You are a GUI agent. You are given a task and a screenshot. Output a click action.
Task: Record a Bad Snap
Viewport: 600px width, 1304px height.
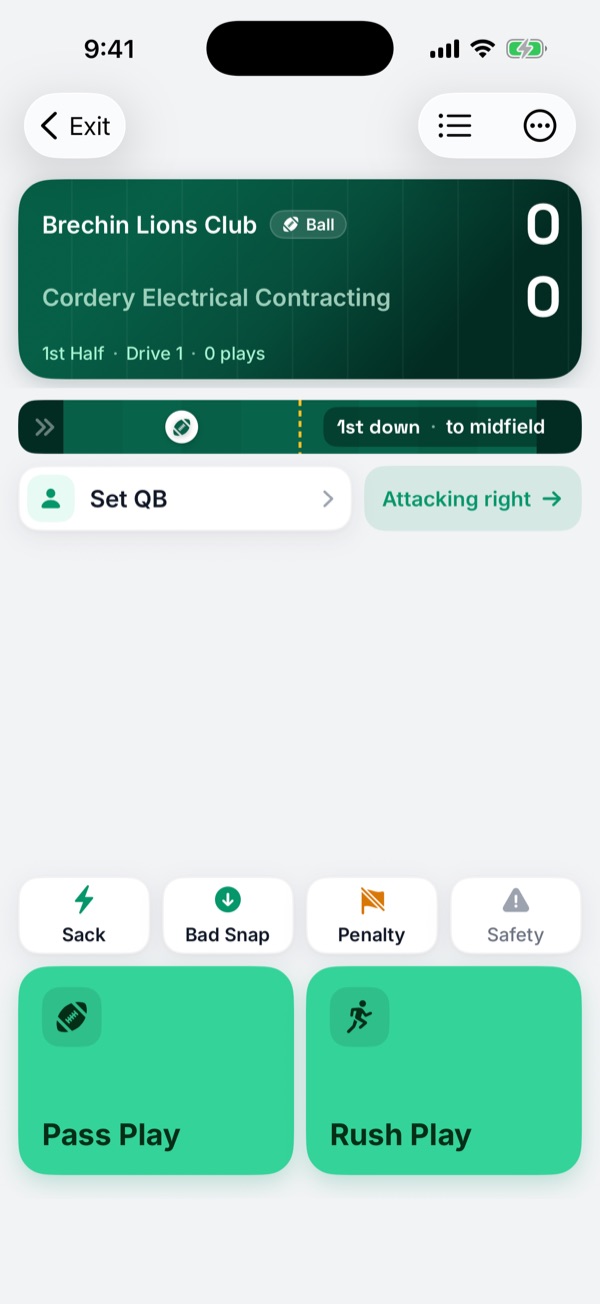click(x=228, y=916)
